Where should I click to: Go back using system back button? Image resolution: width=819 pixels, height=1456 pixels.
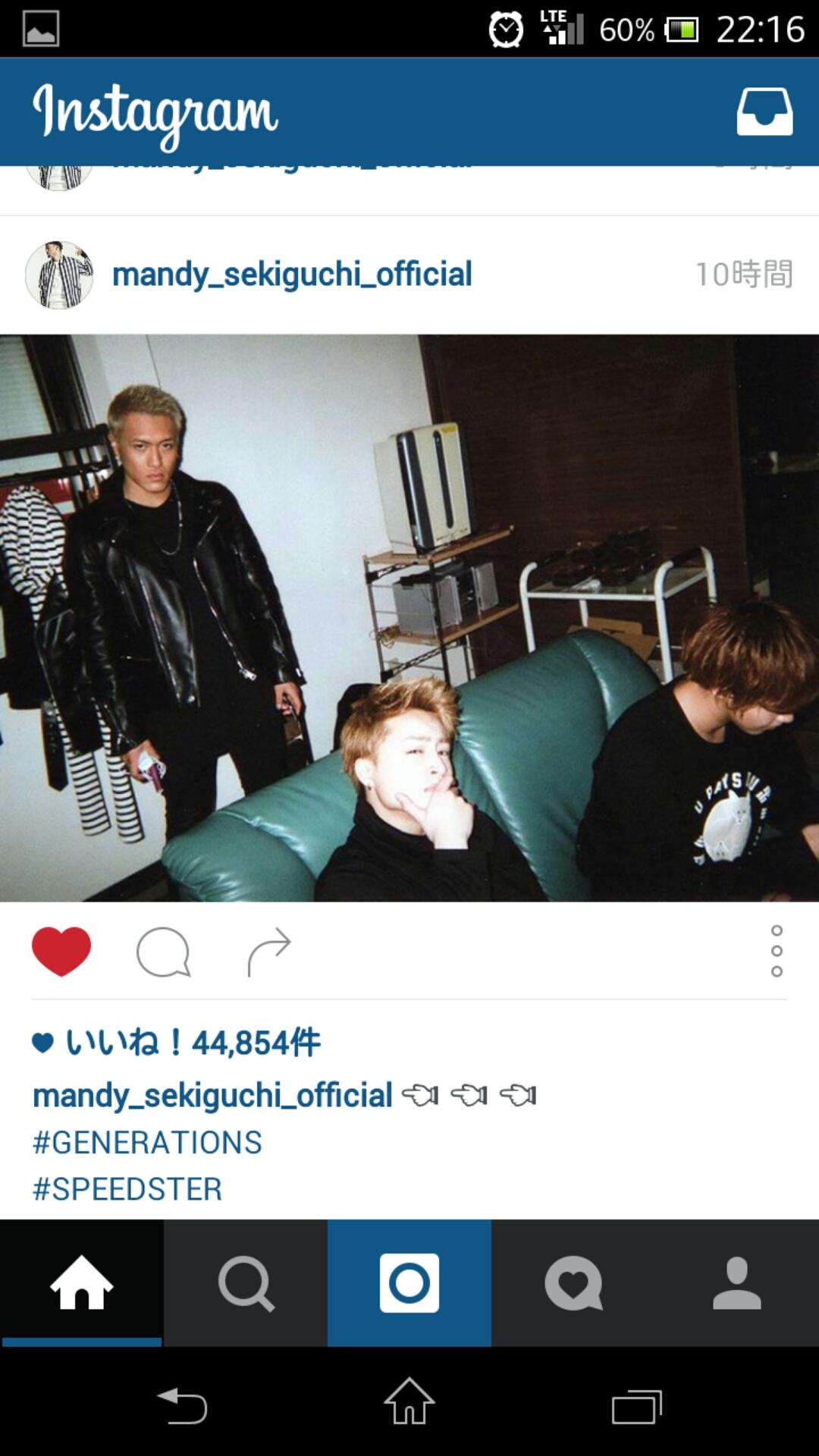[182, 1406]
